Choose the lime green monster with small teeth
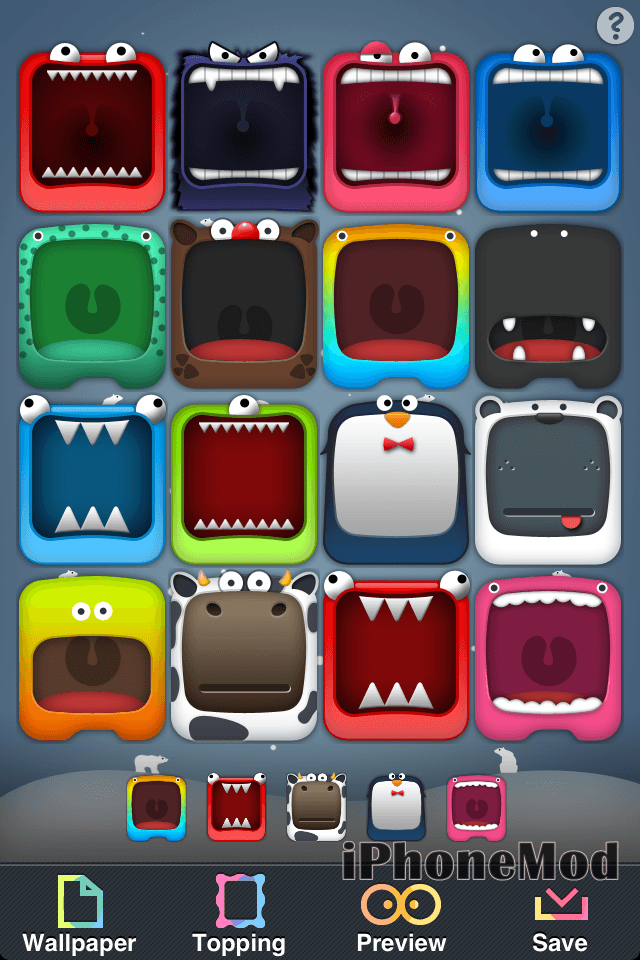Screen dimensions: 640x960 click(244, 480)
